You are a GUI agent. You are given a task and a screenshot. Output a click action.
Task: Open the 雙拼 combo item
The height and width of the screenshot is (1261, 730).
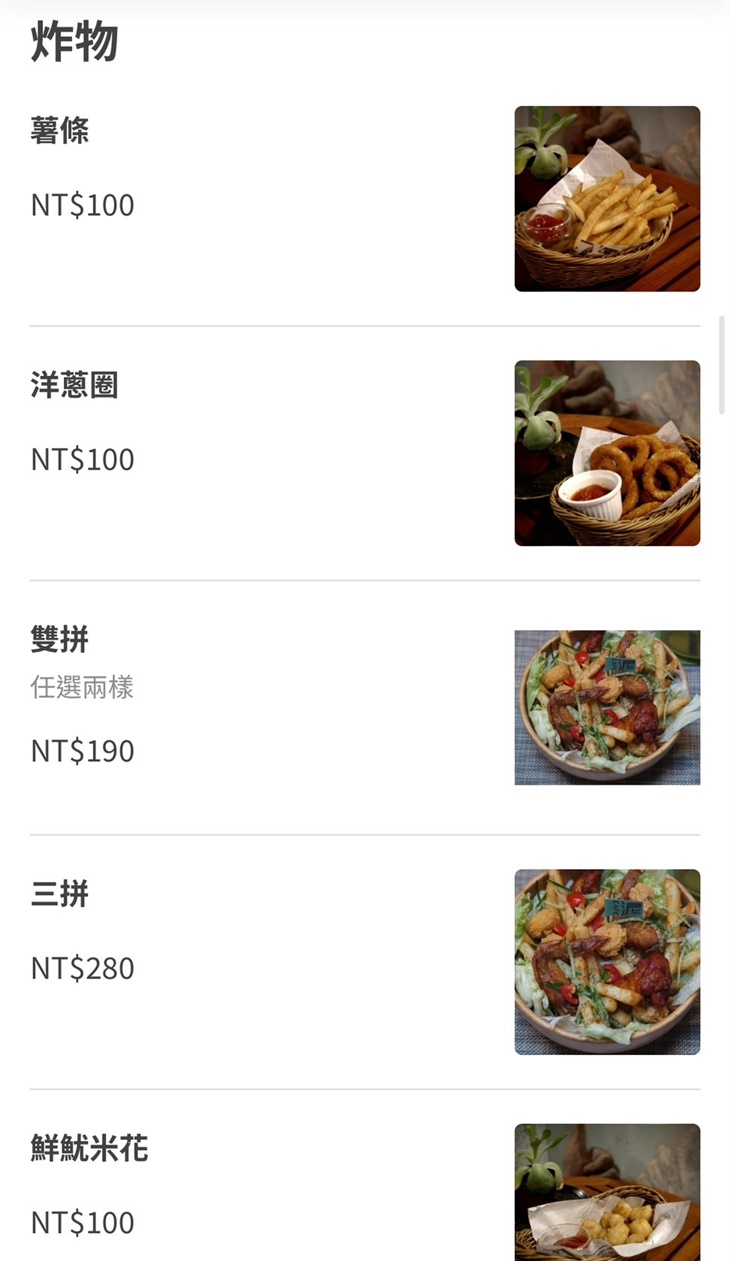click(x=59, y=640)
